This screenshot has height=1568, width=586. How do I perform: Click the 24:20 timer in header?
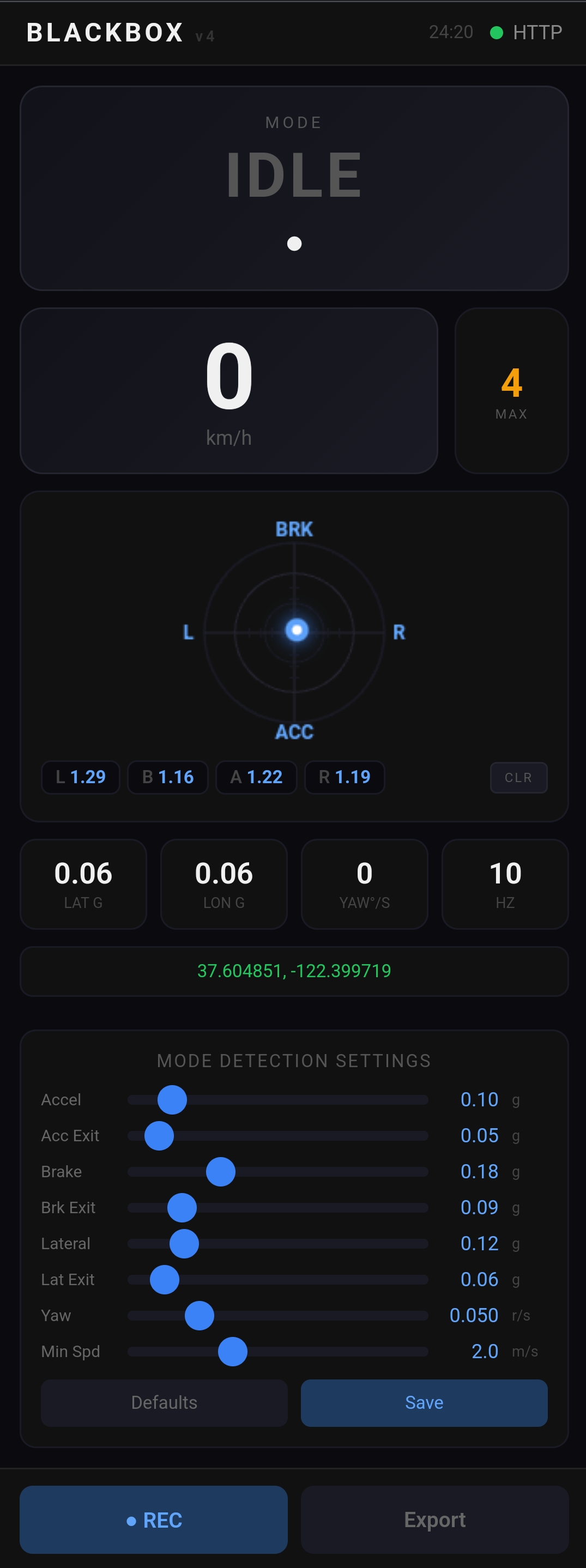[x=451, y=32]
